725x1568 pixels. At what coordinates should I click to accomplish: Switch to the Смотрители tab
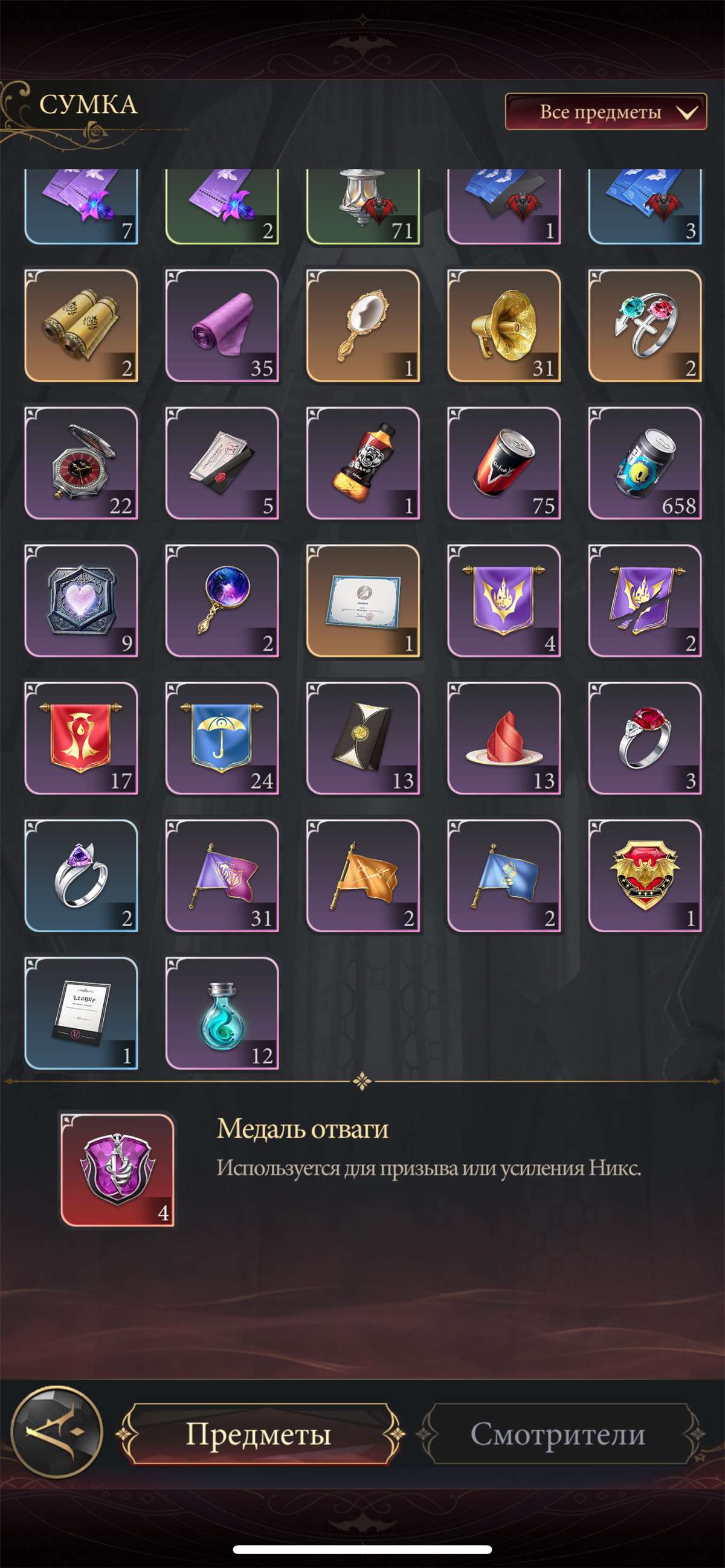558,1434
